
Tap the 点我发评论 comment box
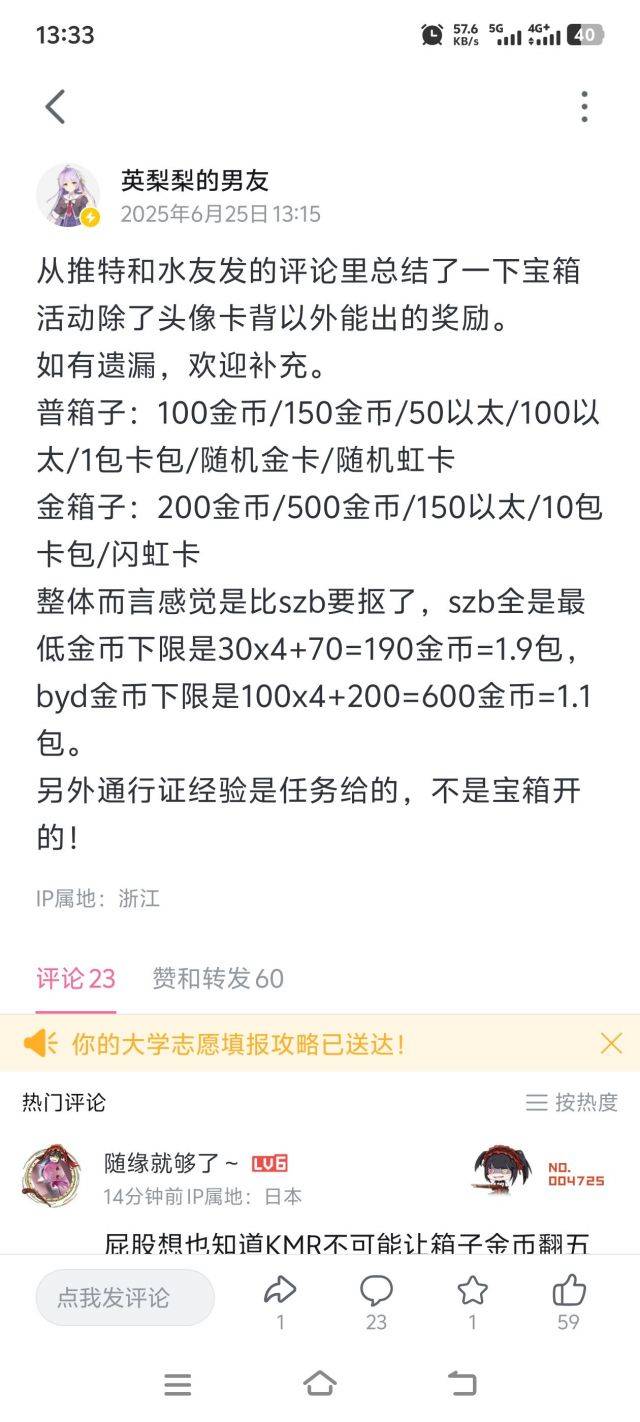pyautogui.click(x=126, y=1298)
